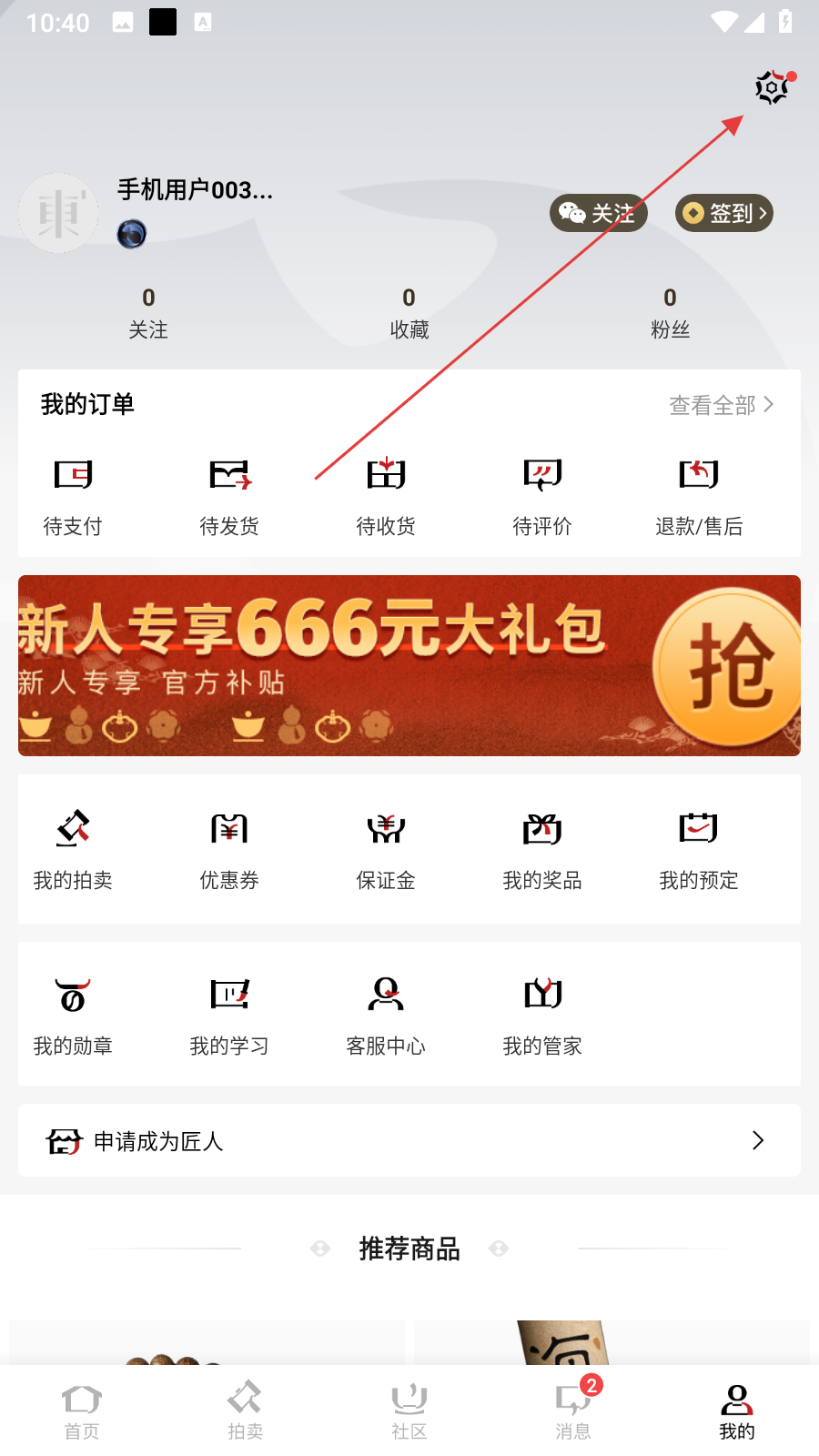
Task: Open the user profile avatar
Action: [x=59, y=213]
